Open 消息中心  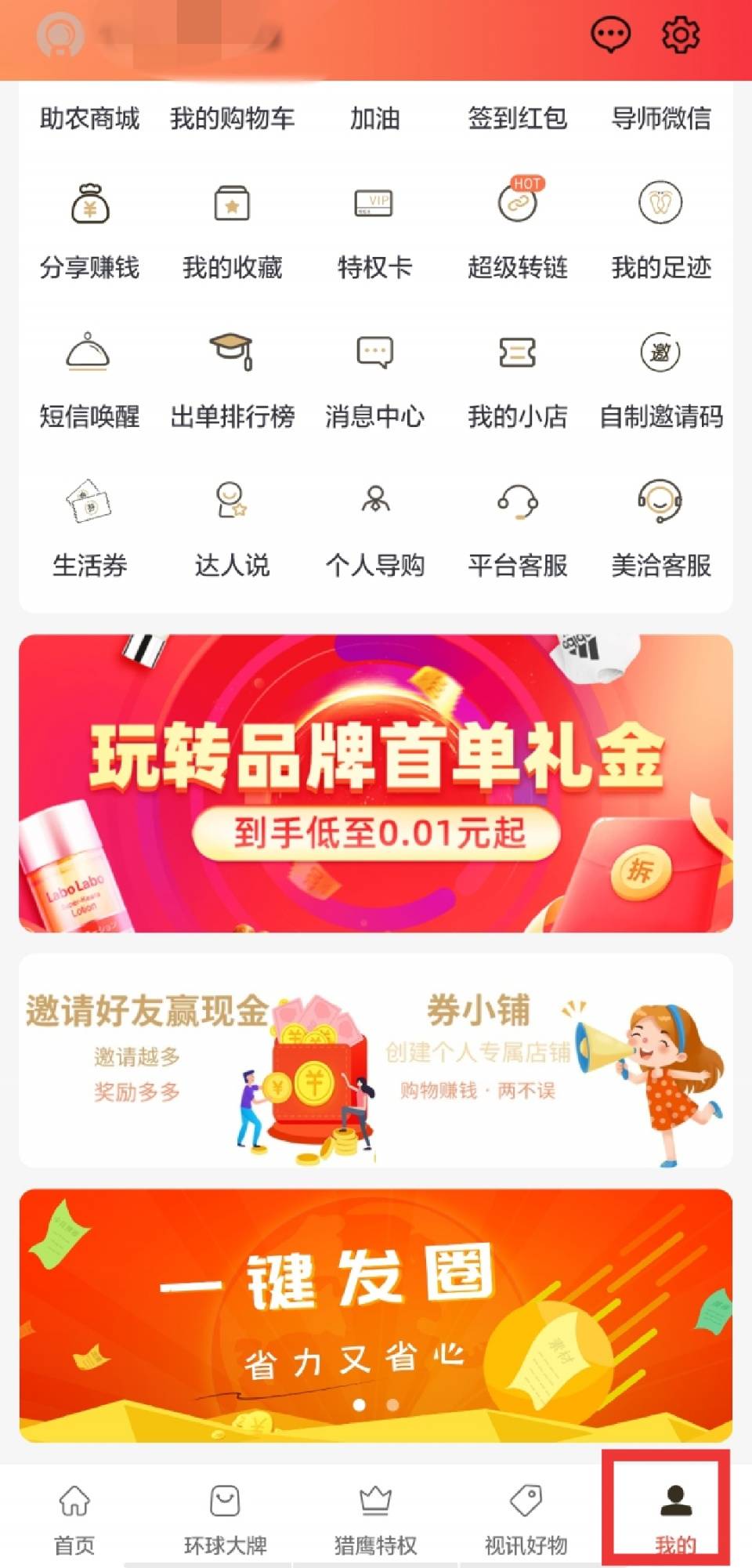point(375,381)
